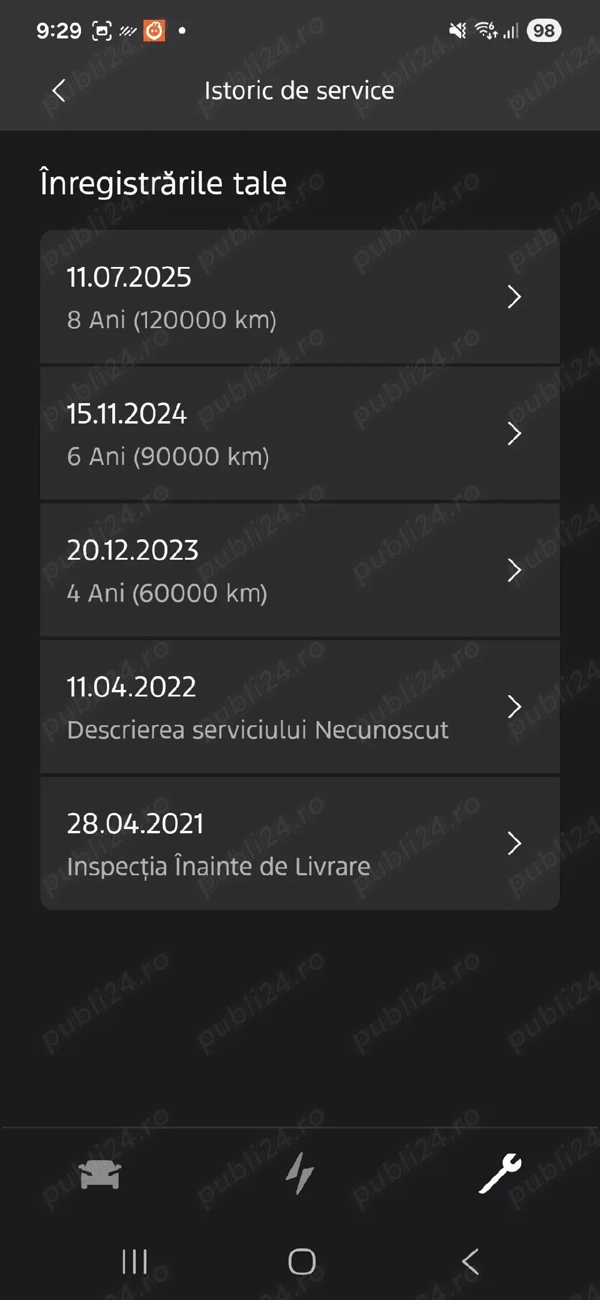Open the recent apps overview
This screenshot has height=1300, width=600.
[x=134, y=1262]
